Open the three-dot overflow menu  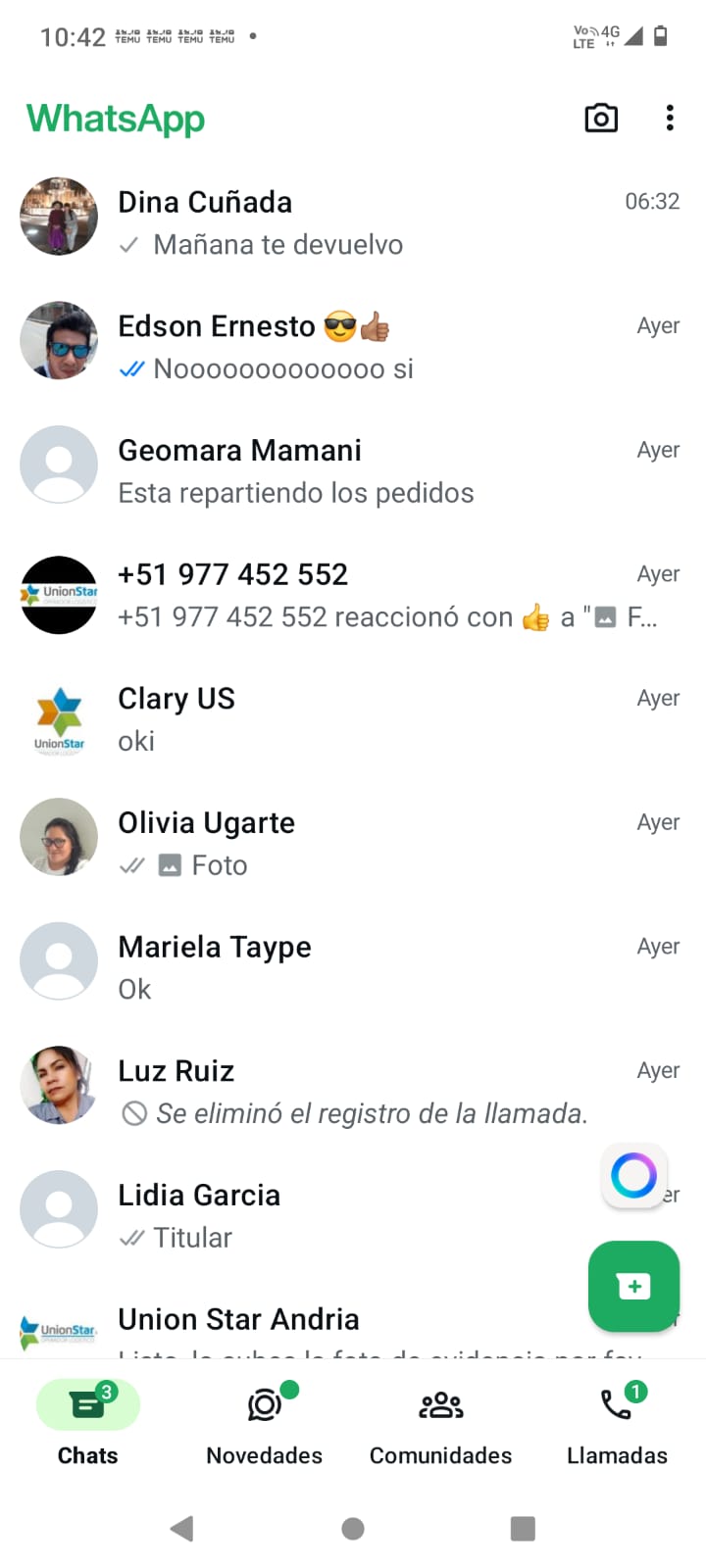click(x=670, y=119)
